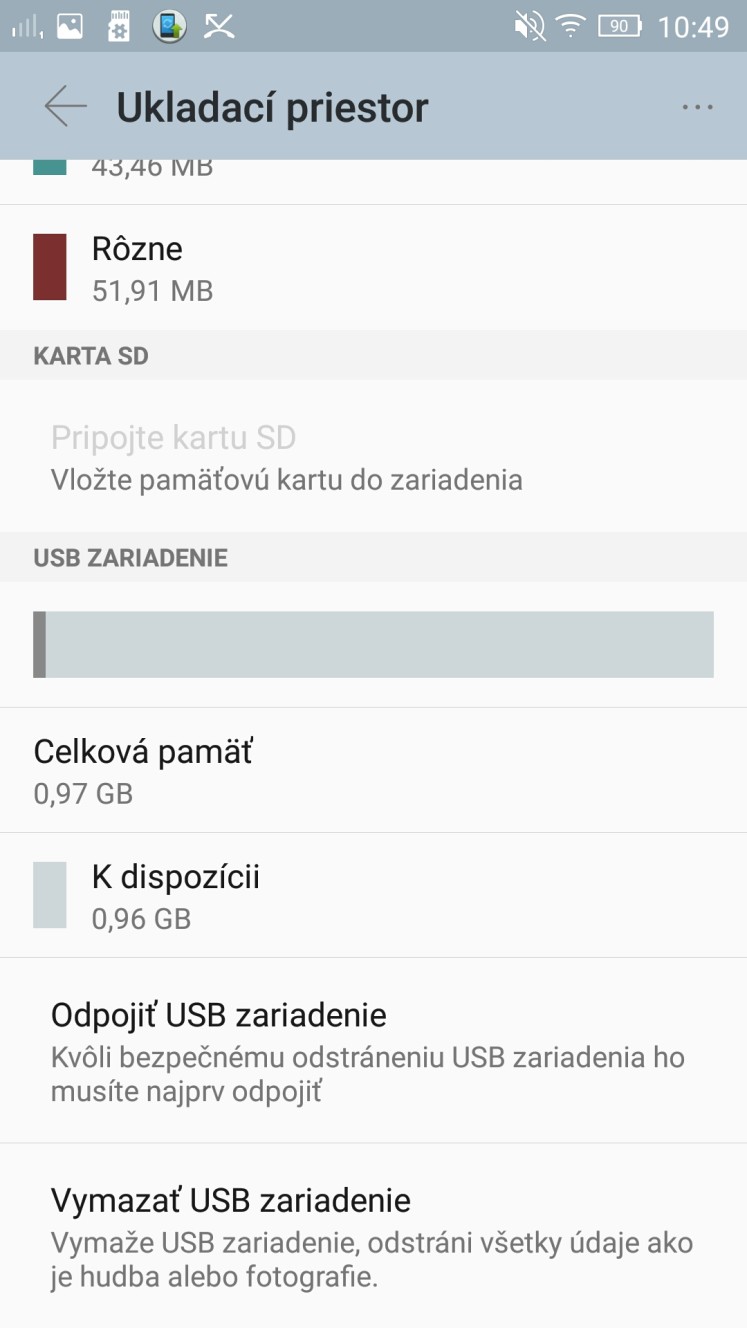Open the Rôzne storage category
The width and height of the screenshot is (747, 1328).
point(373,267)
